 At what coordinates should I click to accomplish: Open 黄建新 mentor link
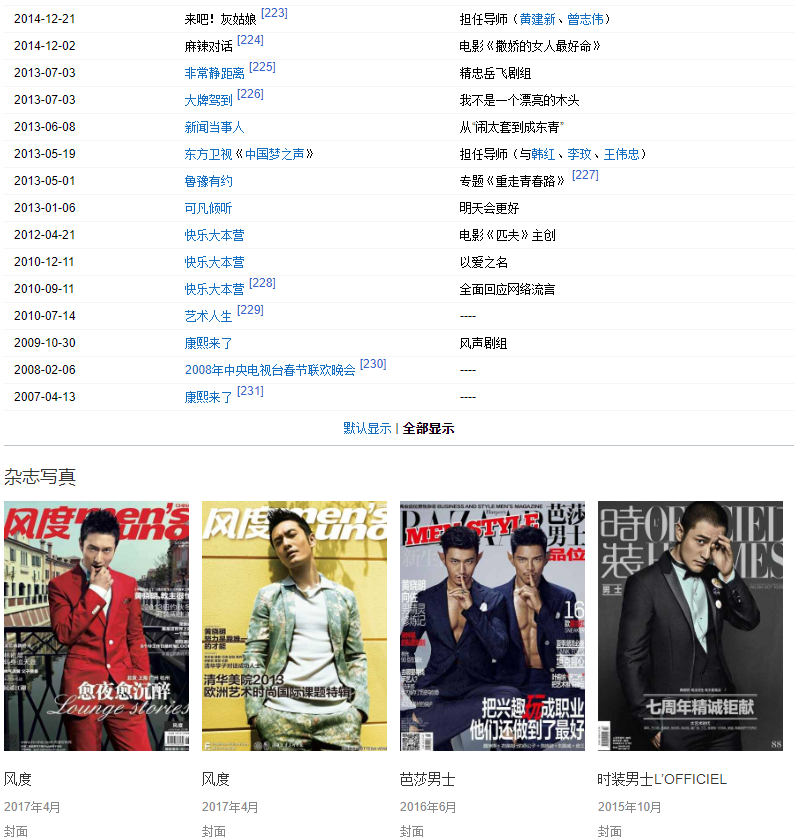tap(537, 20)
